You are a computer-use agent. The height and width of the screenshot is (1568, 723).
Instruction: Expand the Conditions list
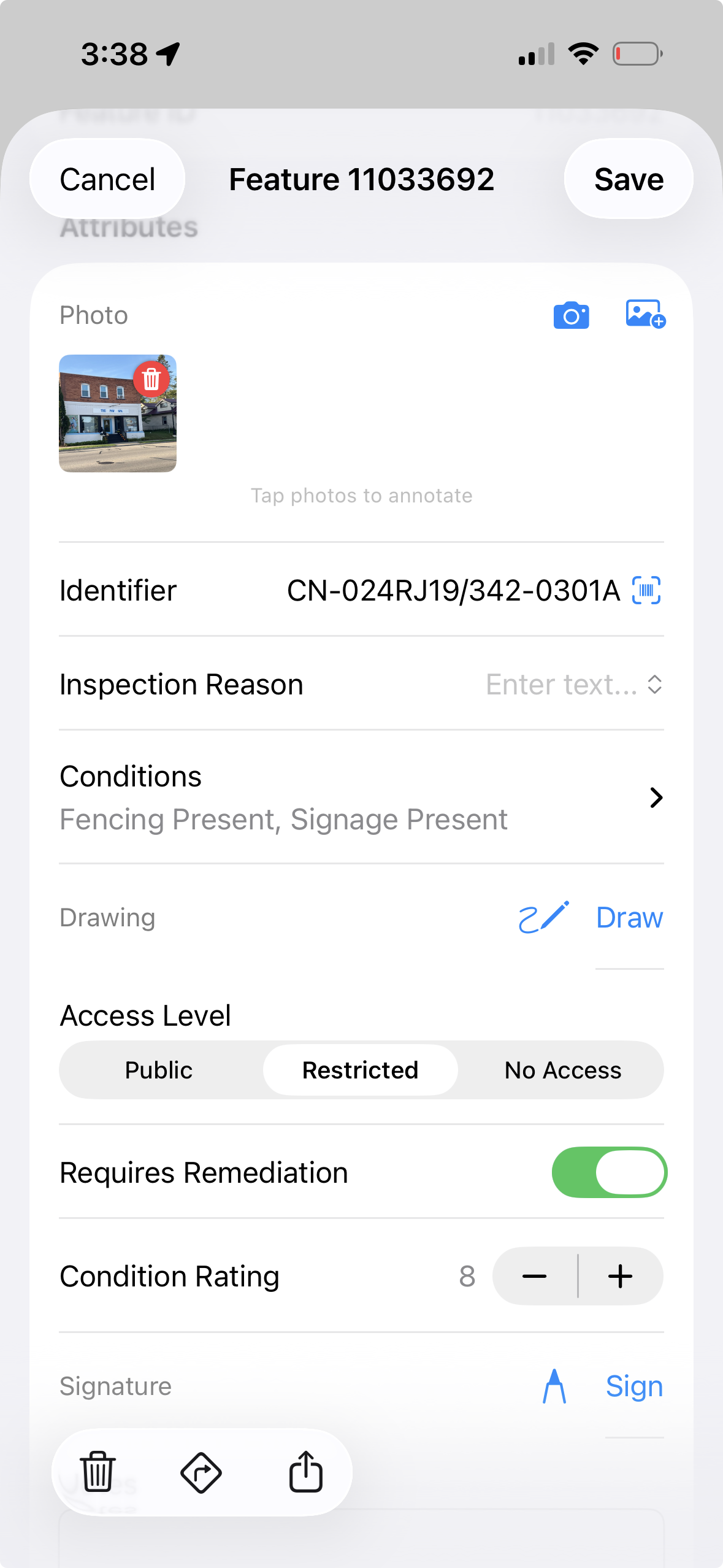pos(656,797)
